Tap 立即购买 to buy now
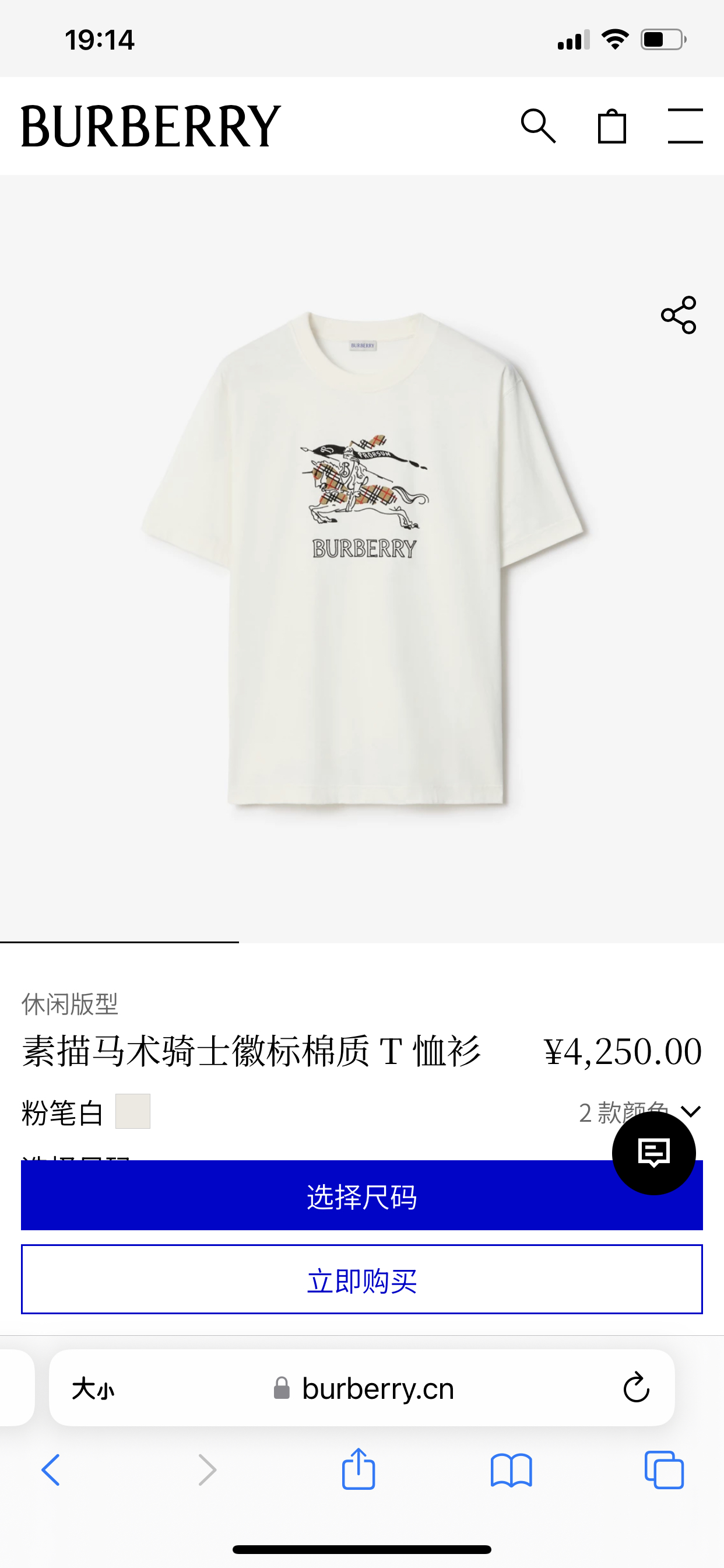This screenshot has height=1568, width=724. tap(361, 1279)
